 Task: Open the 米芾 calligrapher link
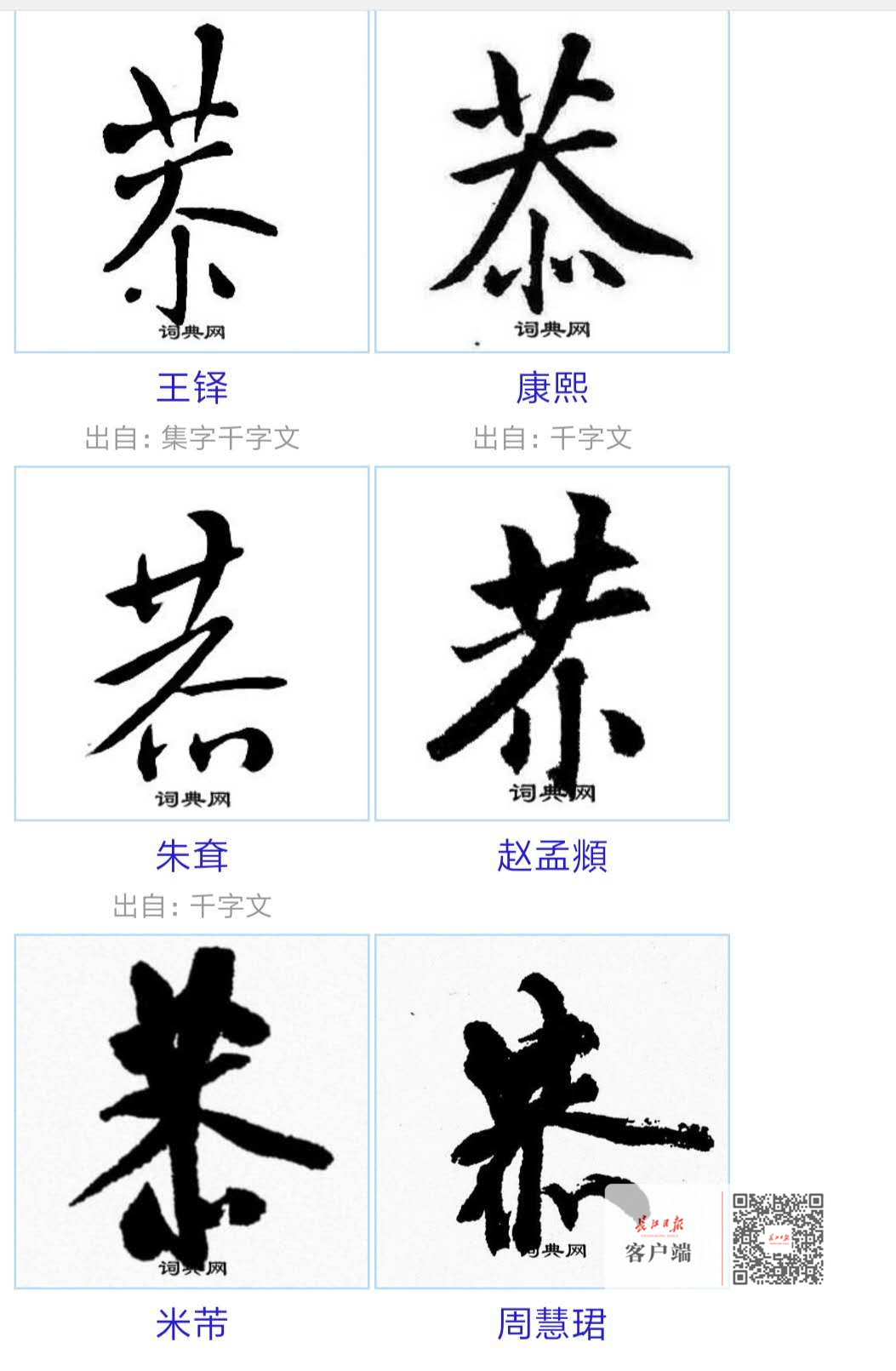point(191,1323)
